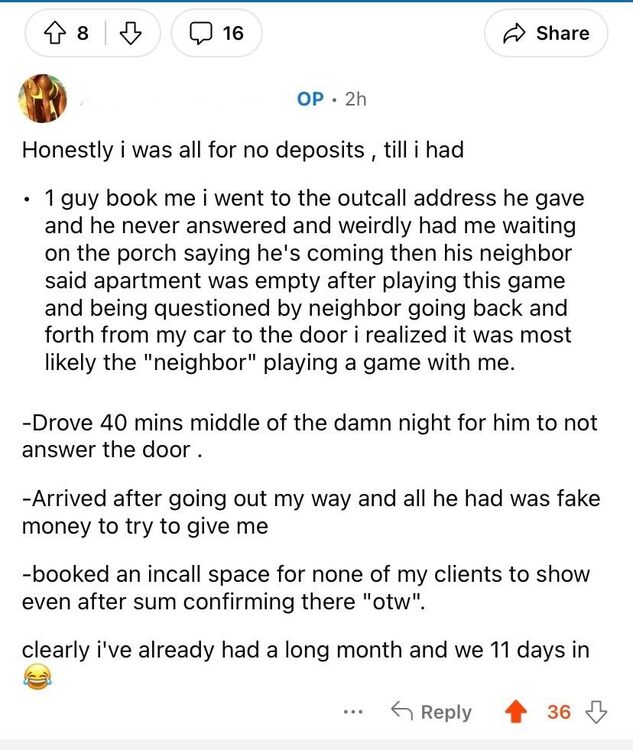The image size is (633, 750).
Task: Open the comment's three-dot overflow menu
Action: tap(351, 712)
